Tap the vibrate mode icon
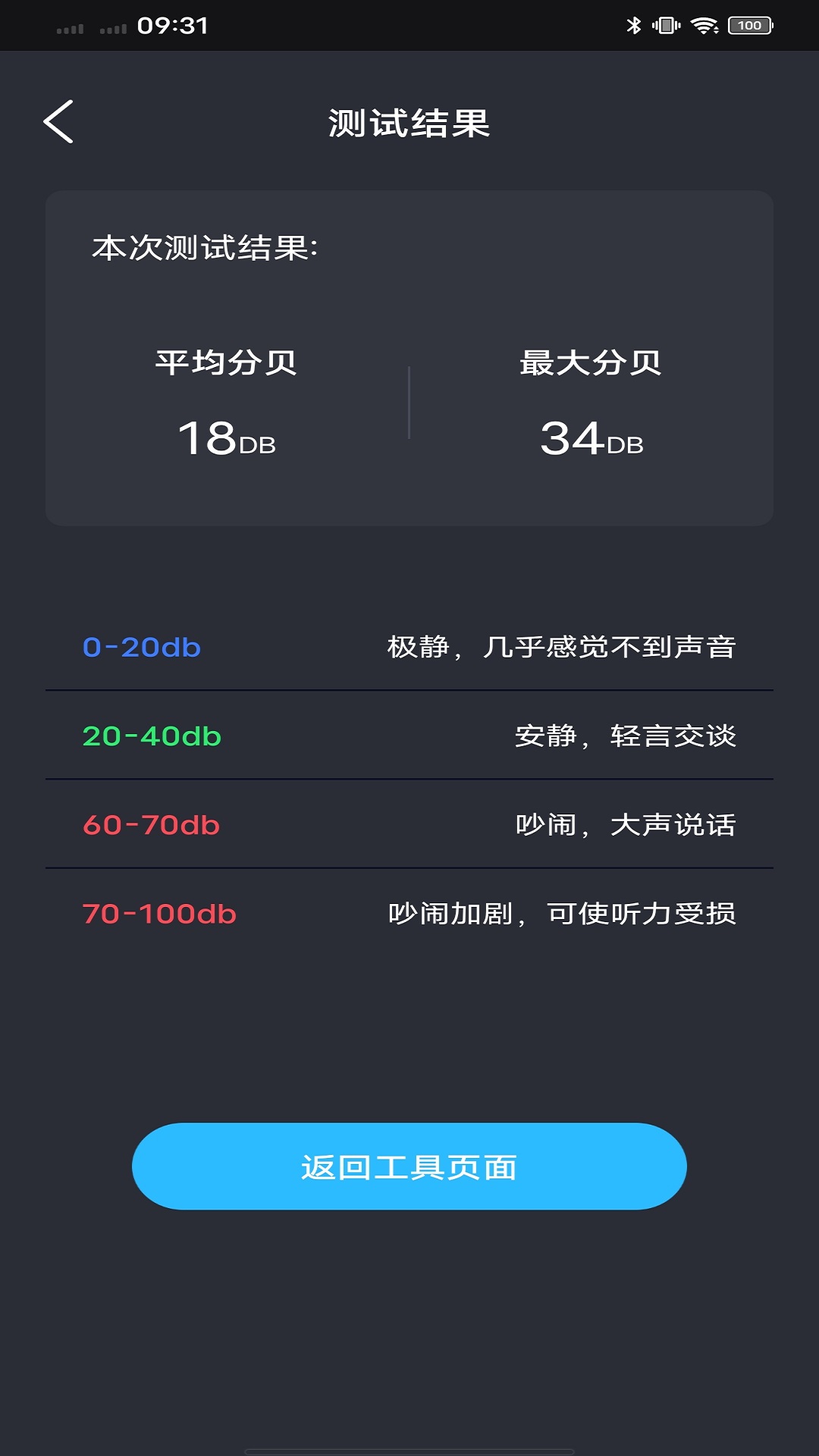This screenshot has width=819, height=1456. click(666, 24)
